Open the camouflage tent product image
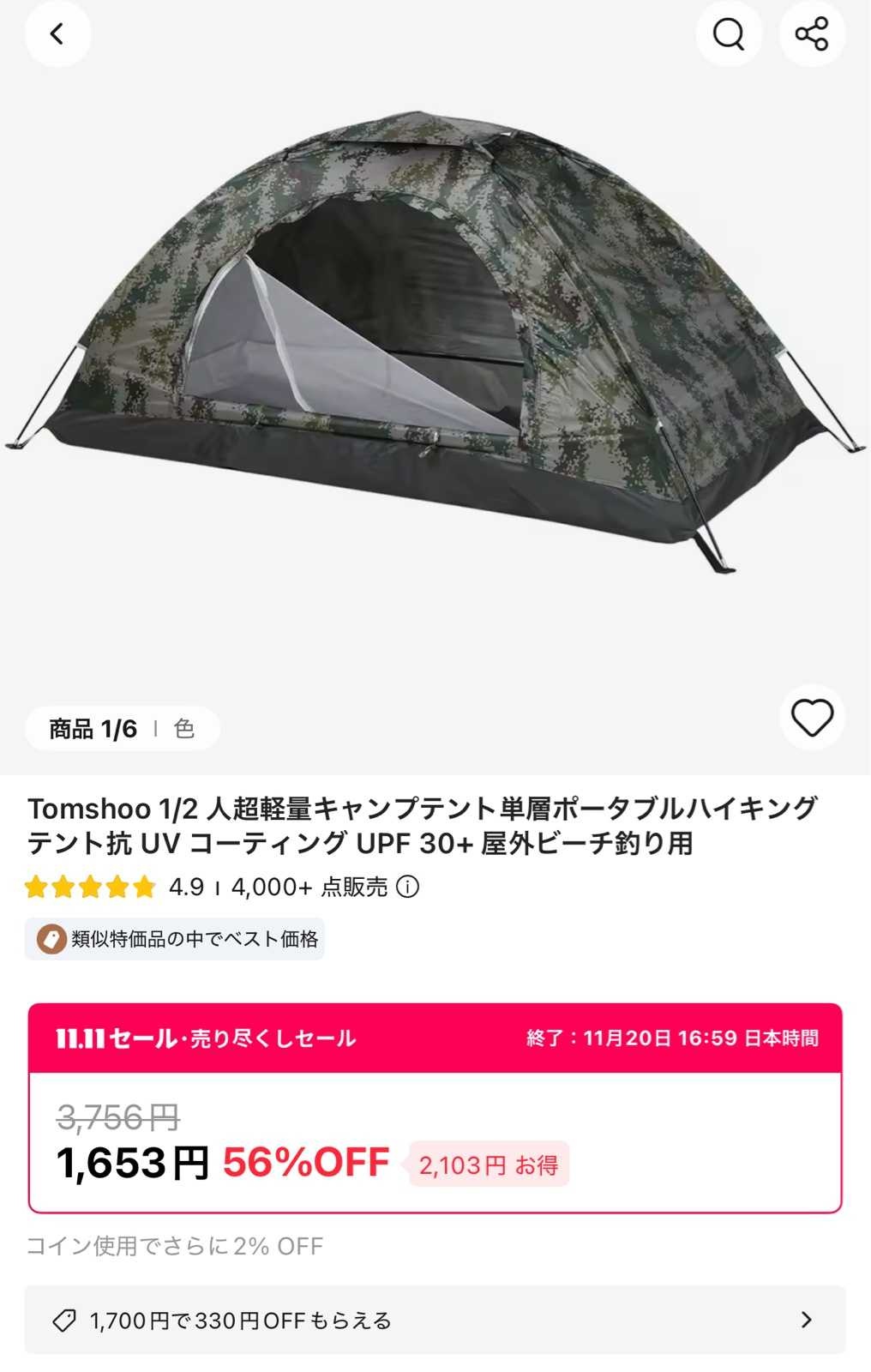Image resolution: width=871 pixels, height=1372 pixels. (435, 343)
